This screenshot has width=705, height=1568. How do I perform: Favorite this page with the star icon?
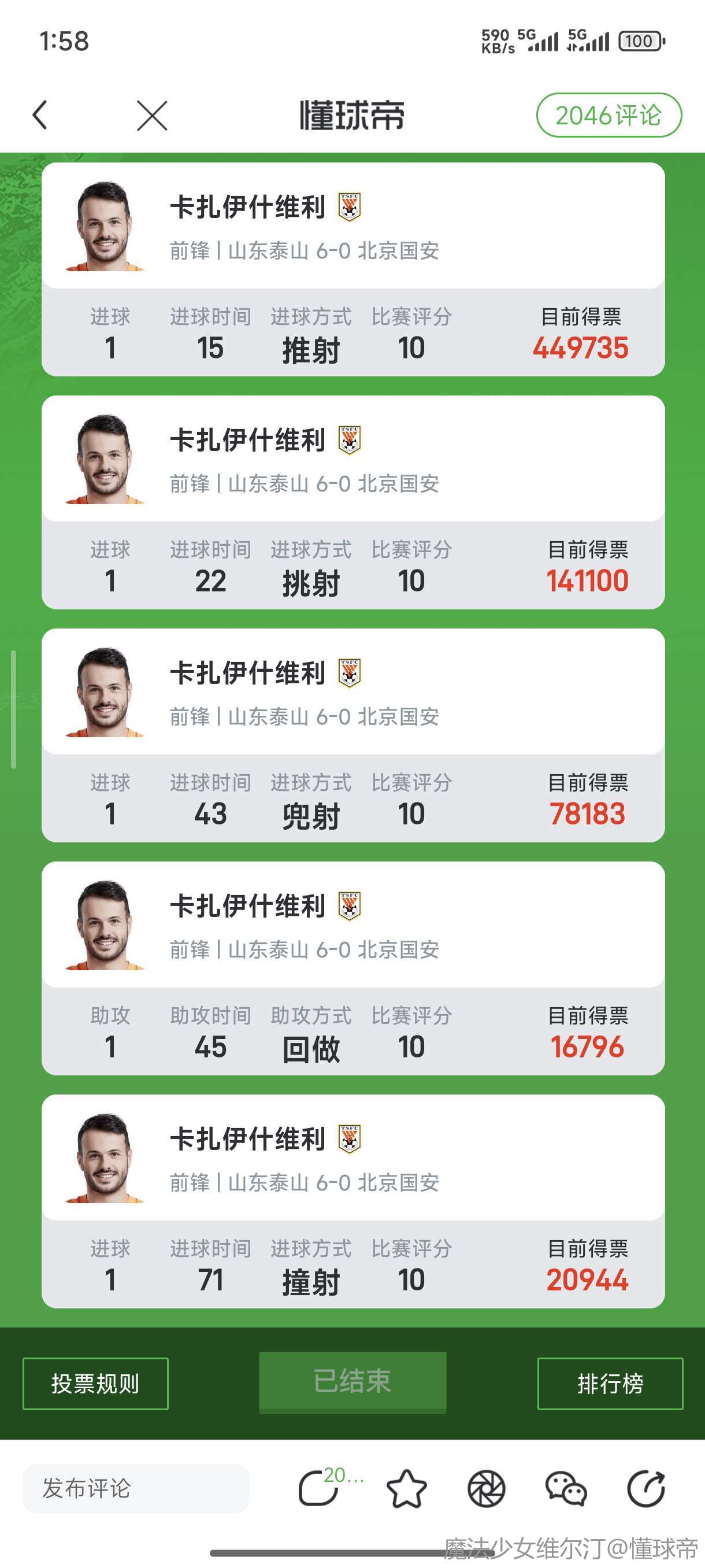pyautogui.click(x=406, y=1489)
